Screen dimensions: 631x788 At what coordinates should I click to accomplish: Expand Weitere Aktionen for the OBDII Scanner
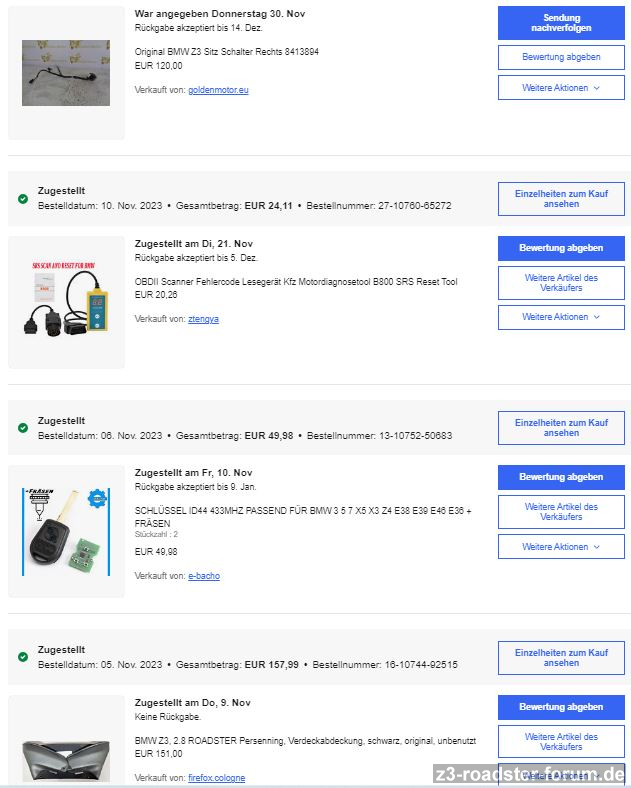561,317
